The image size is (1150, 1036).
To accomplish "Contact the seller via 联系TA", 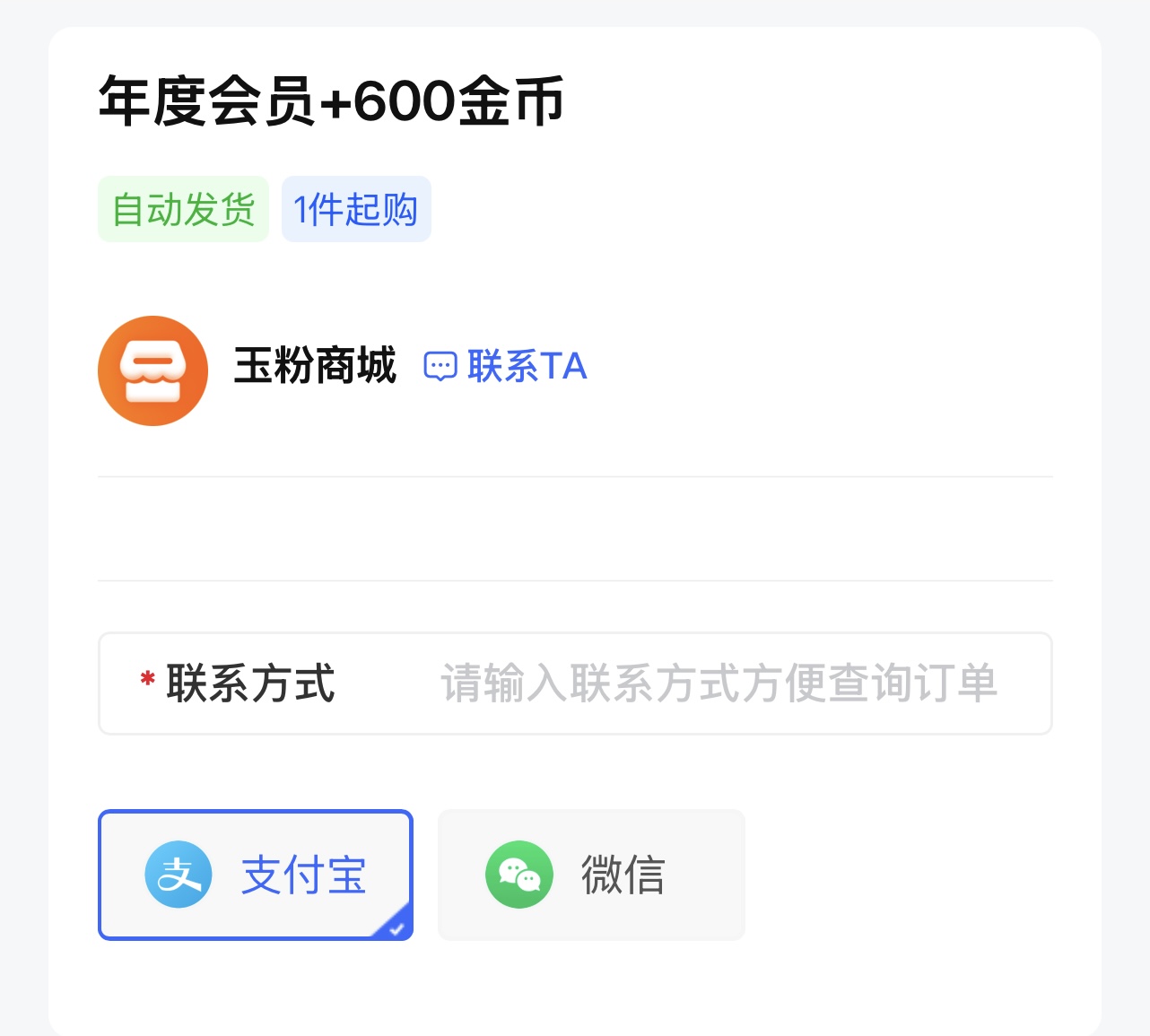I will click(506, 367).
